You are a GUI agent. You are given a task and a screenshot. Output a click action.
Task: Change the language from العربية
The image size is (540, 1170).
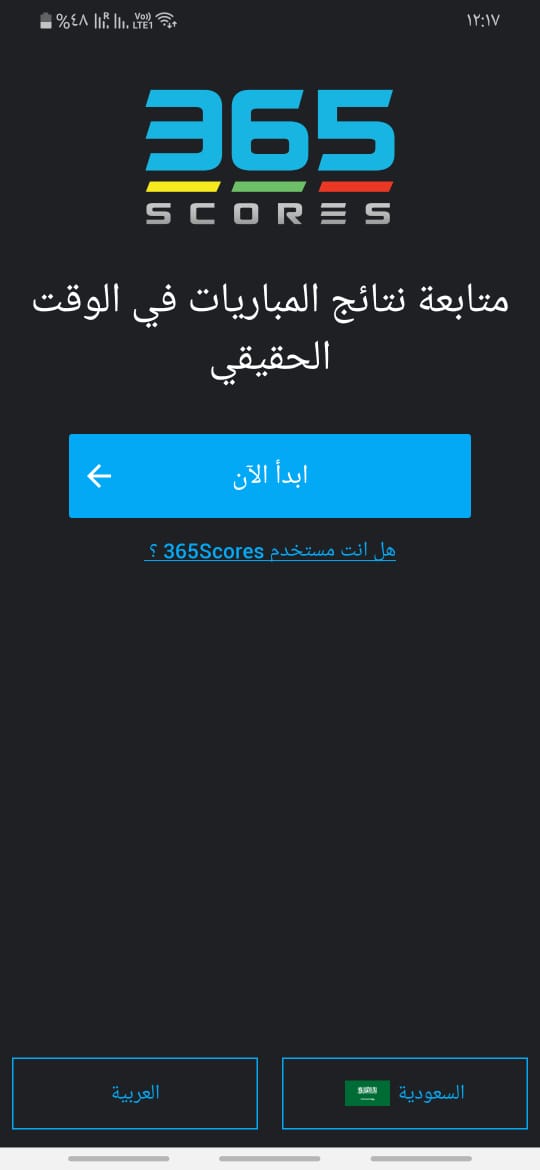coord(135,1093)
